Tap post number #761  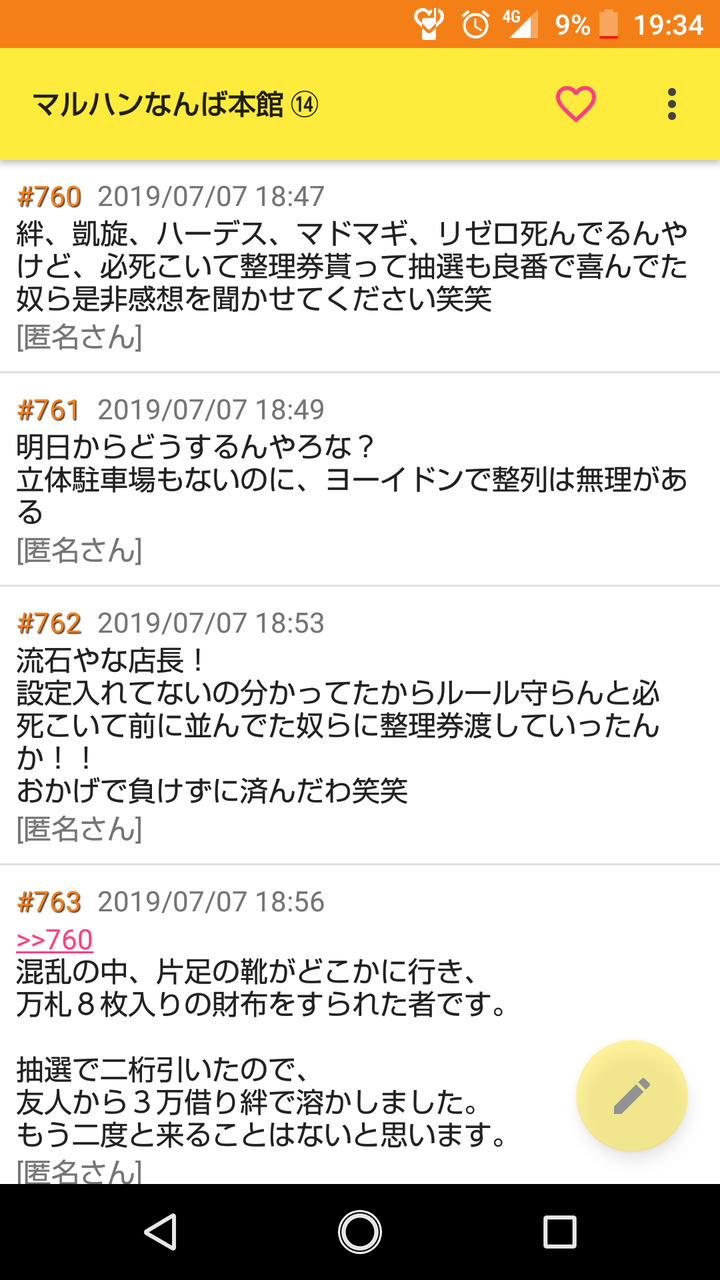(x=49, y=409)
